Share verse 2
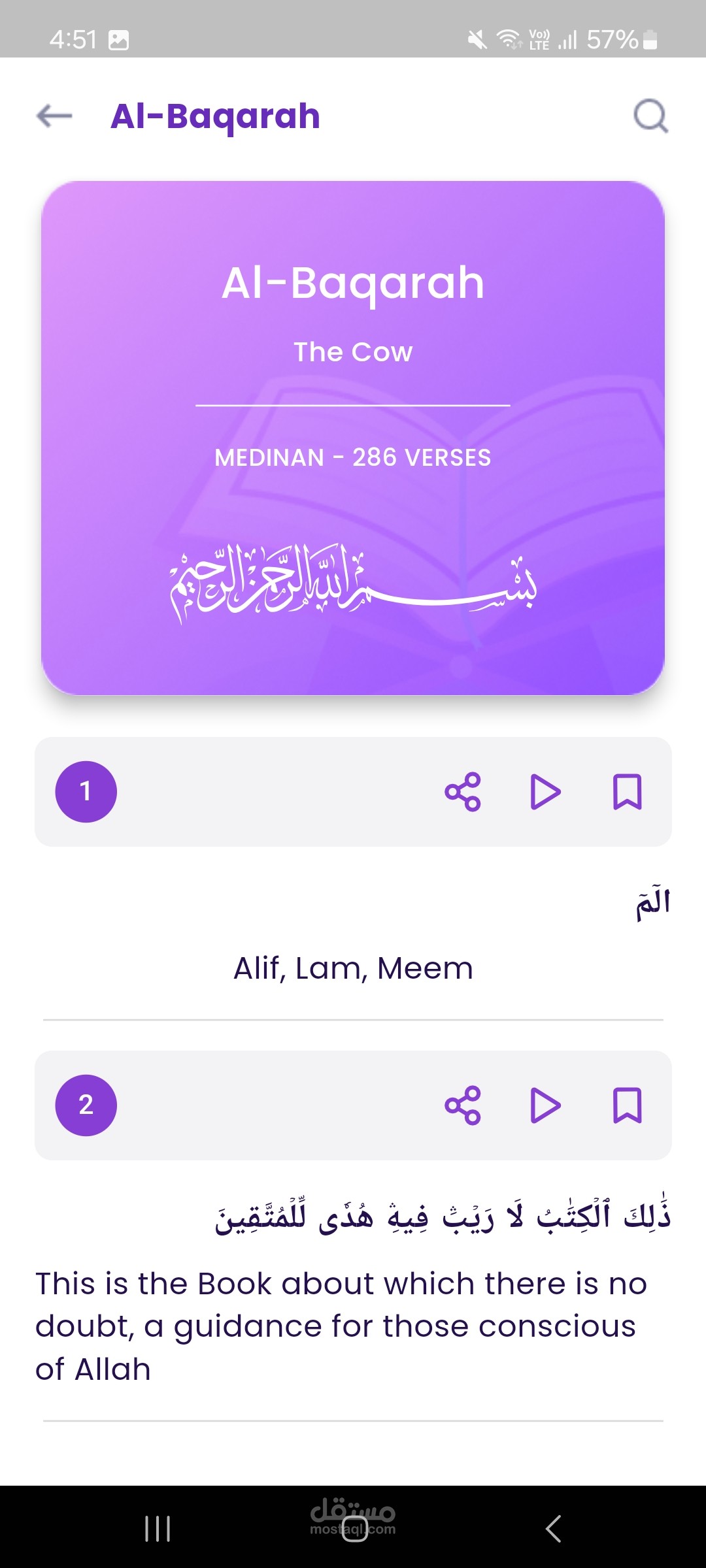 pos(463,1105)
